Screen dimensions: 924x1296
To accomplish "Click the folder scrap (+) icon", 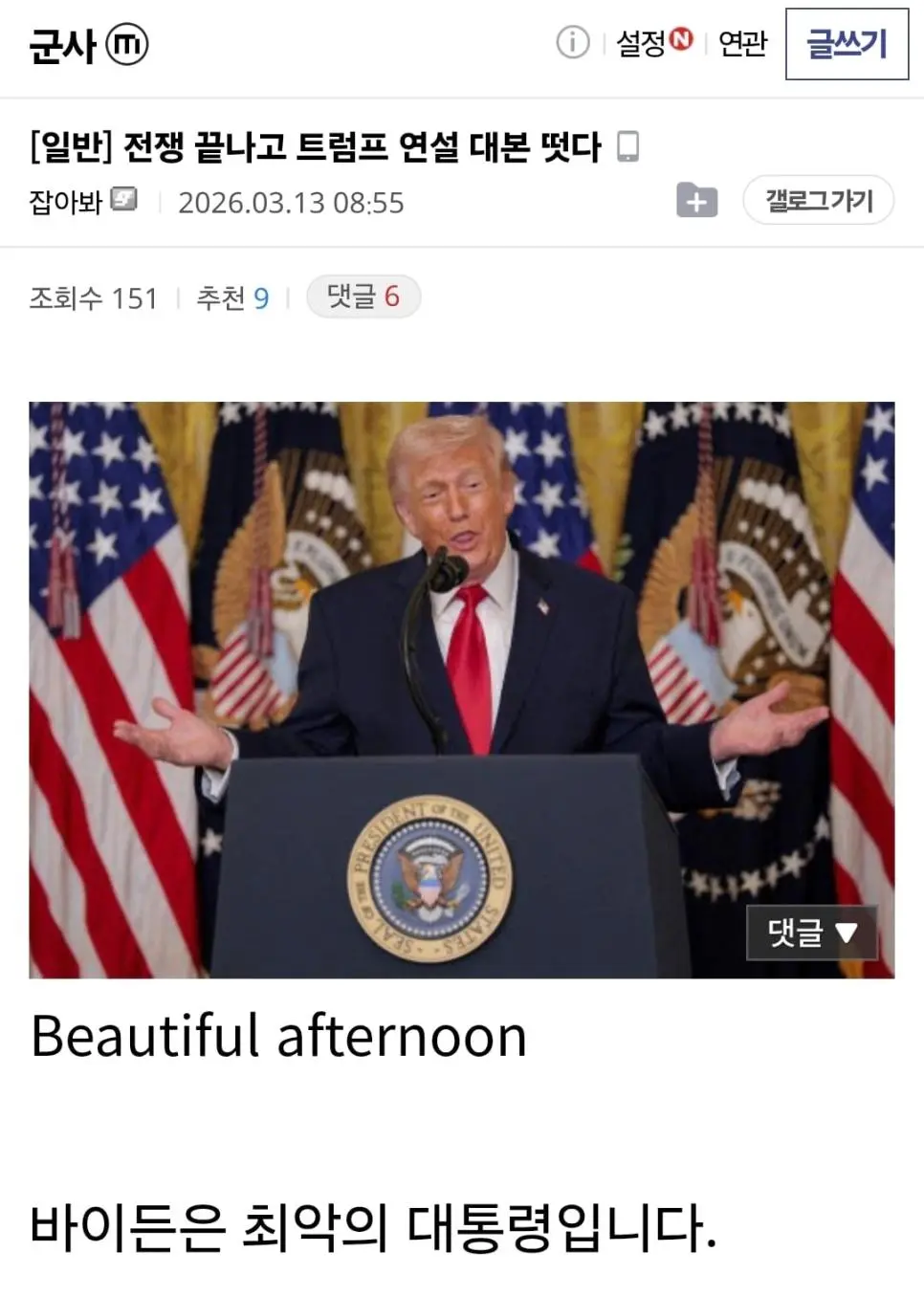I will tap(697, 200).
